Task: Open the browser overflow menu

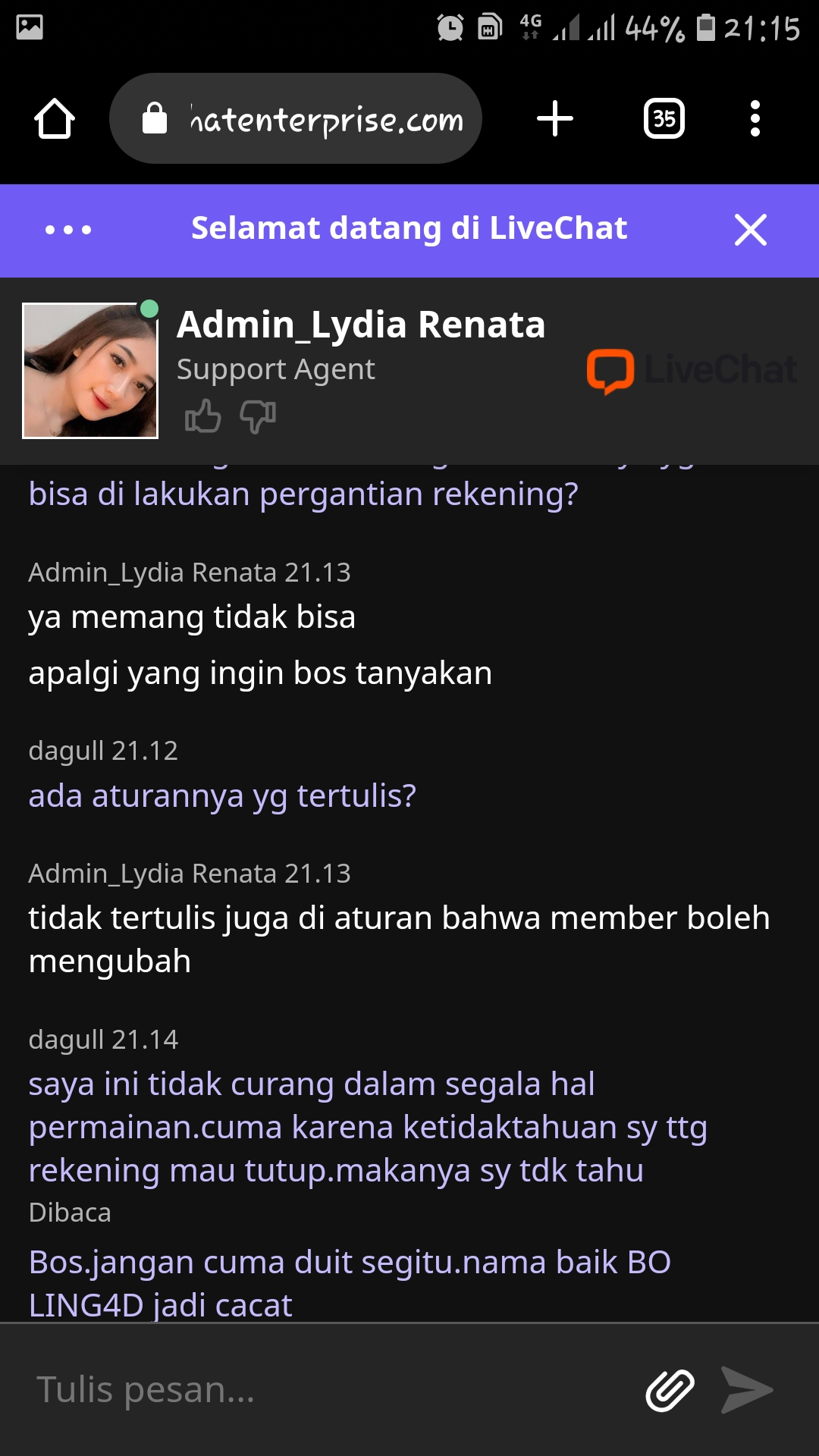Action: click(x=755, y=119)
